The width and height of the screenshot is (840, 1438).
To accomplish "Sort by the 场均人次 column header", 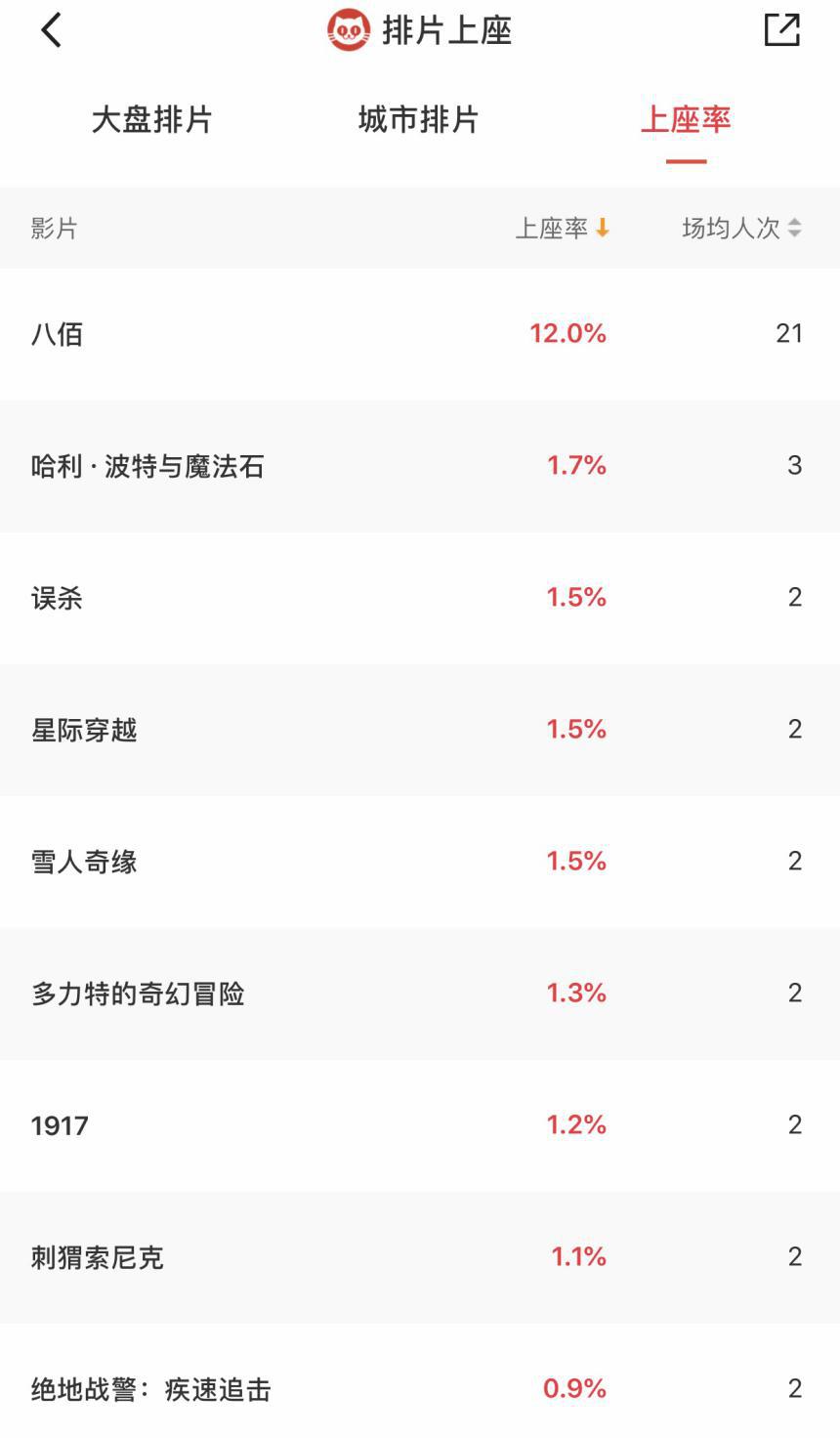I will pyautogui.click(x=741, y=229).
